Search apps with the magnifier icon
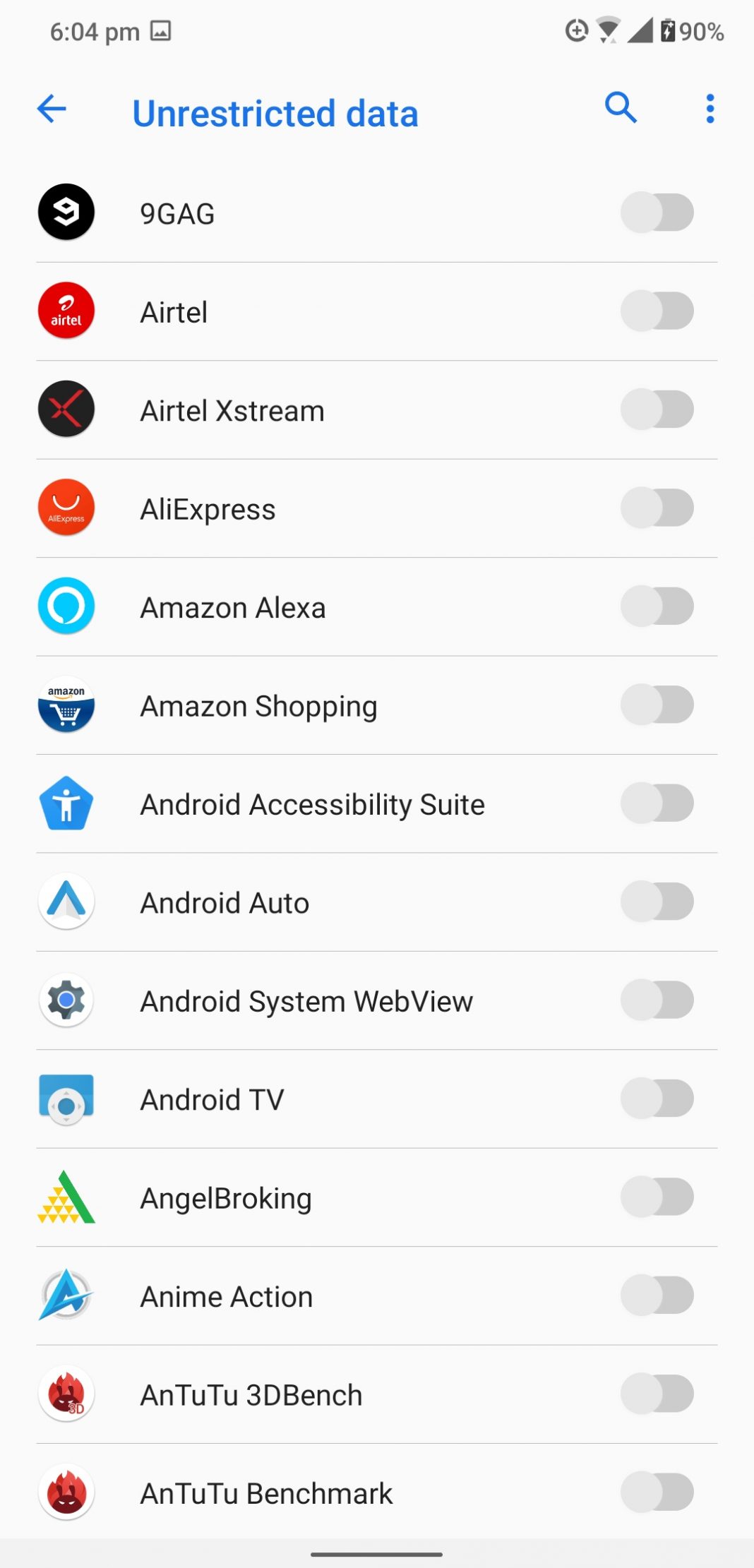 click(621, 108)
